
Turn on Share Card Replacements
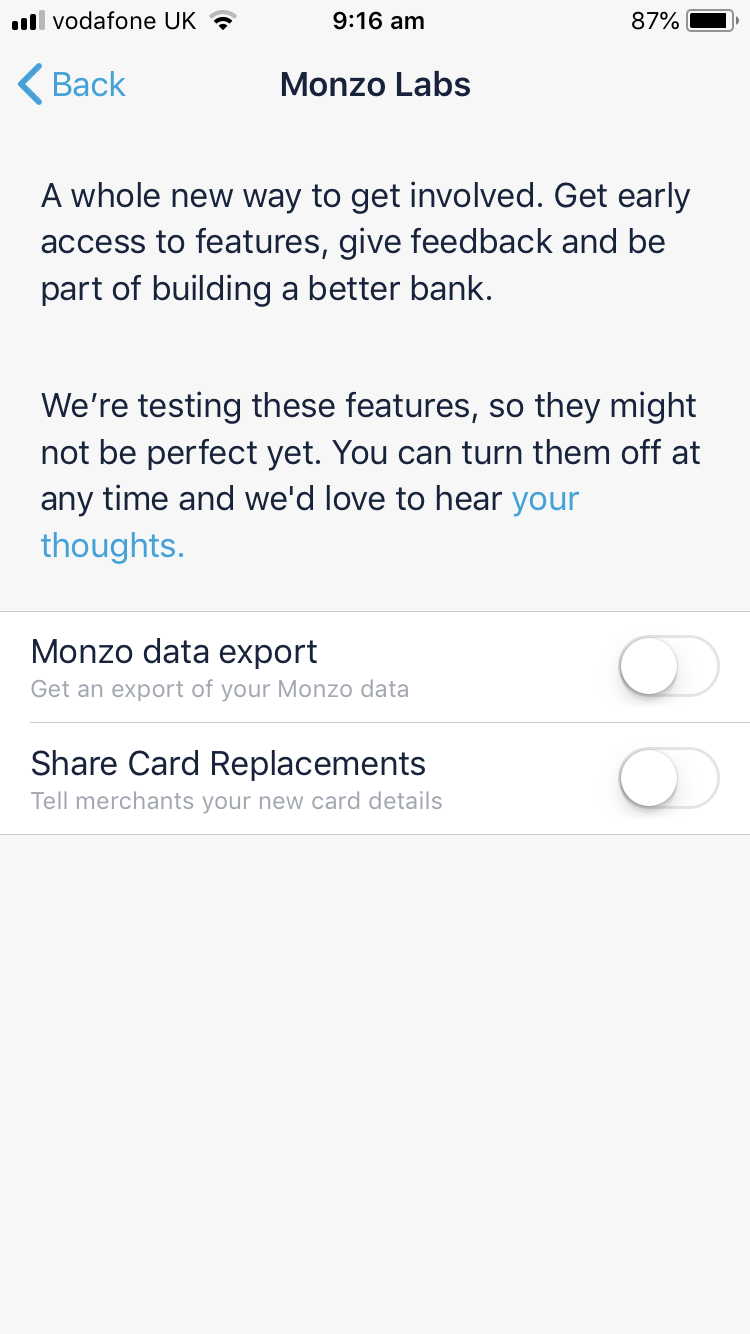click(x=669, y=778)
